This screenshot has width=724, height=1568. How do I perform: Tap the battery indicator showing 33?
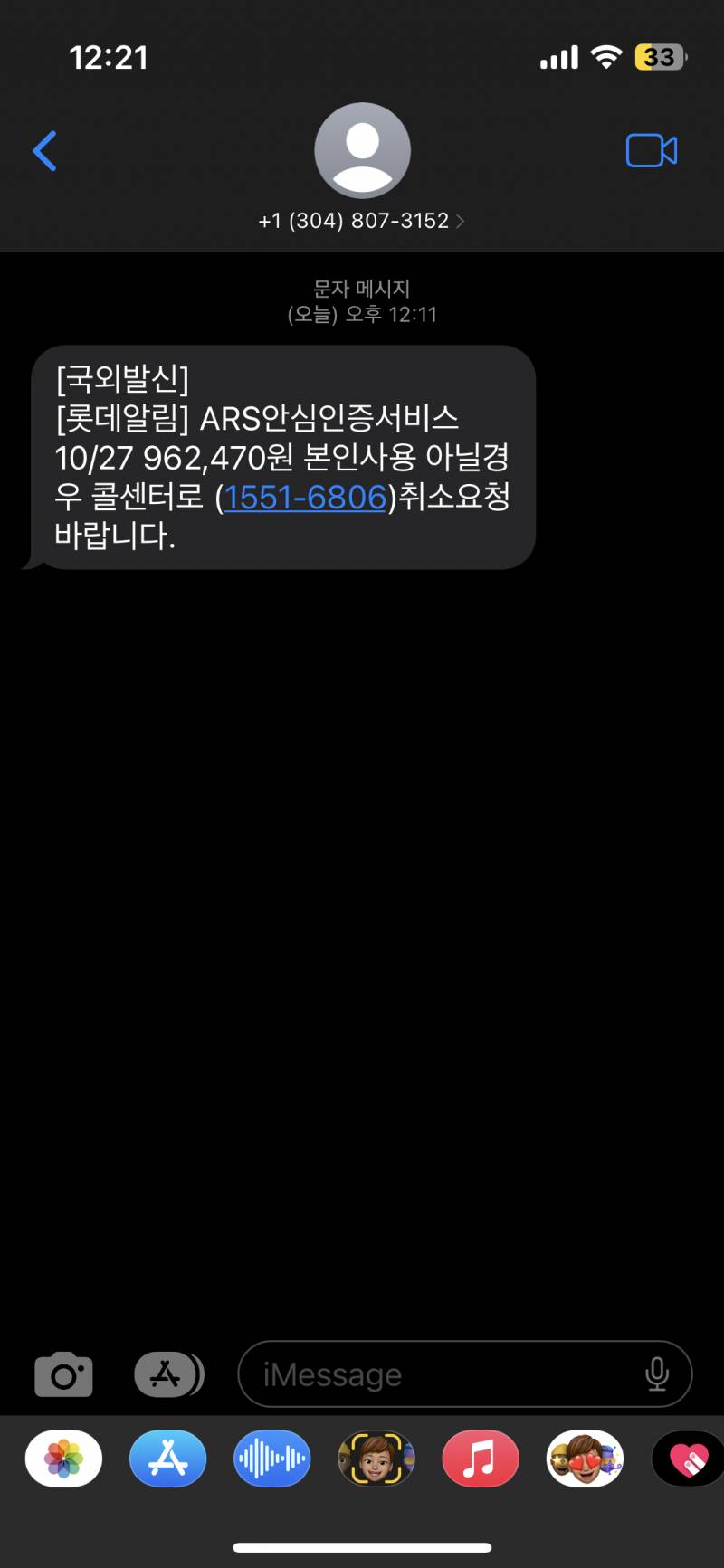point(658,57)
